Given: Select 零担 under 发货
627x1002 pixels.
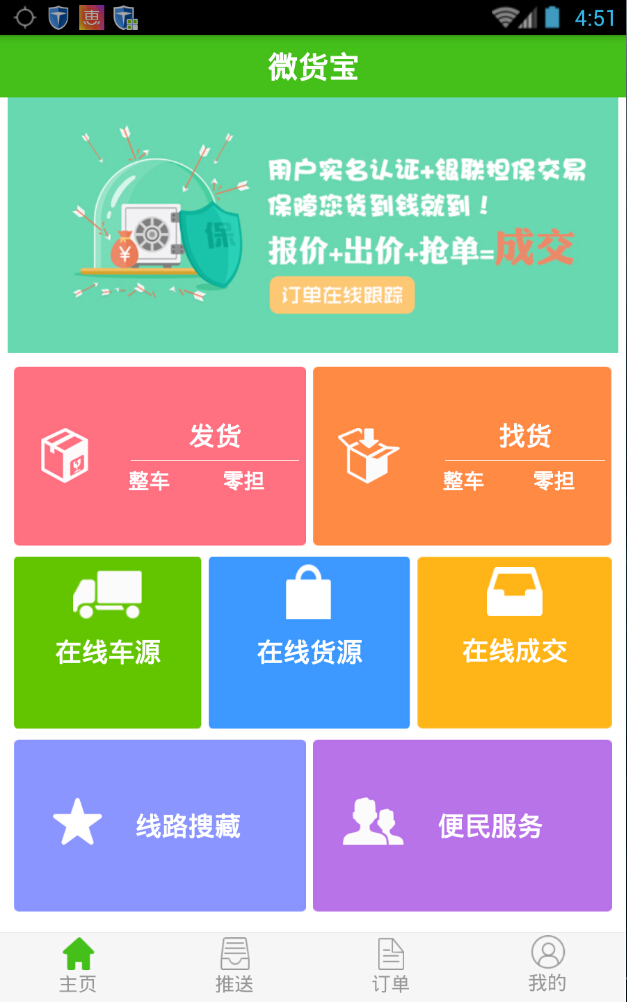Looking at the screenshot, I should (x=243, y=481).
